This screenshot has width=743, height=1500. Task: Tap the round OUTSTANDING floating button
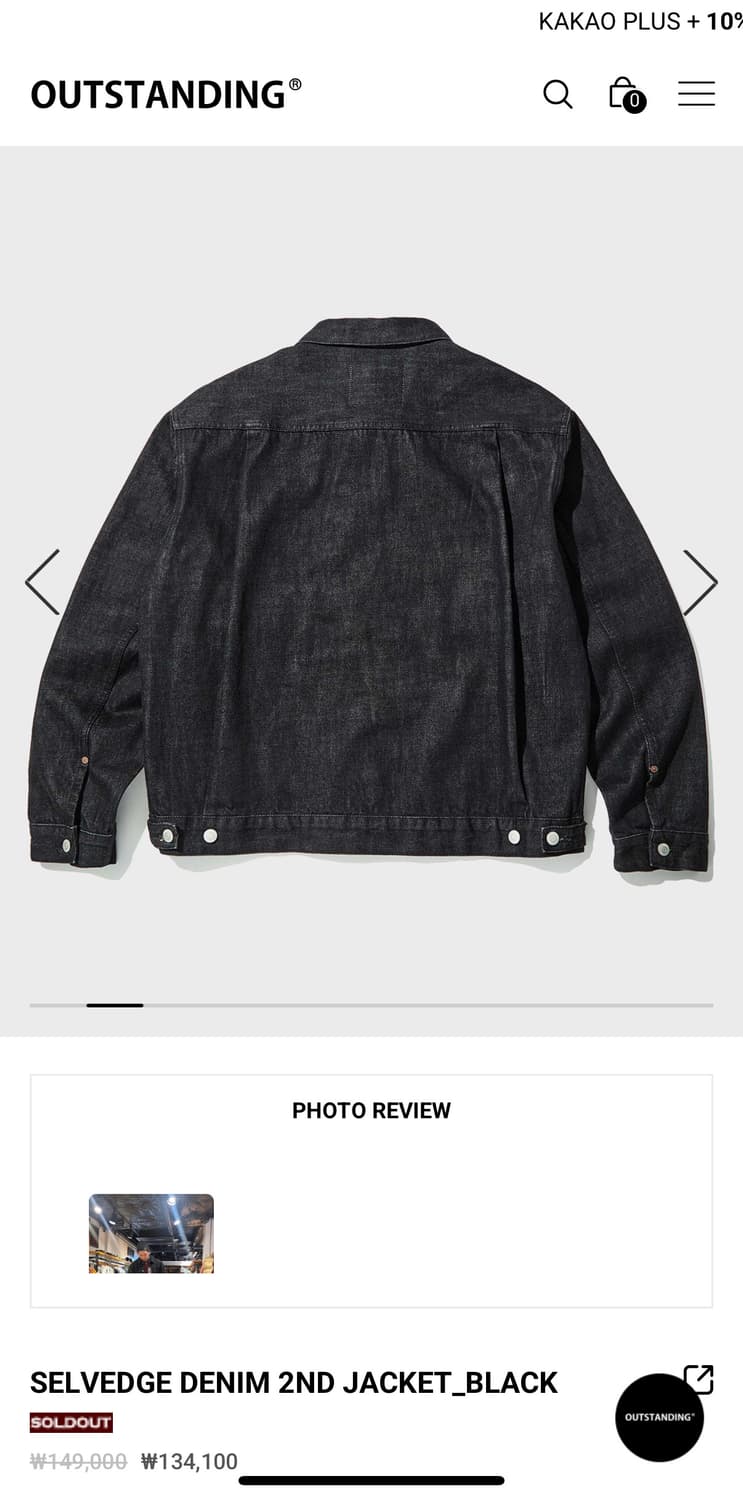tap(659, 1417)
